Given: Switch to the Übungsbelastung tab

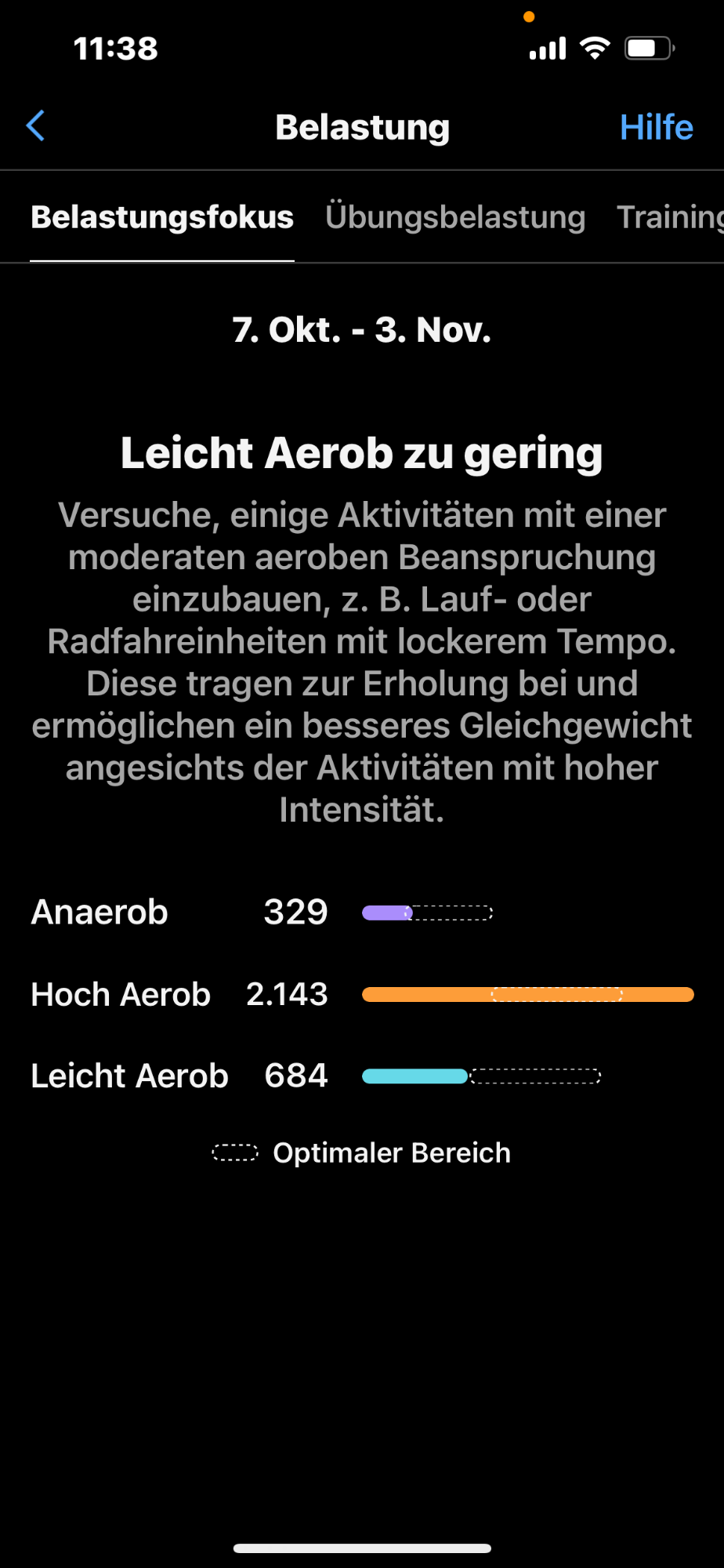Looking at the screenshot, I should click(x=455, y=217).
